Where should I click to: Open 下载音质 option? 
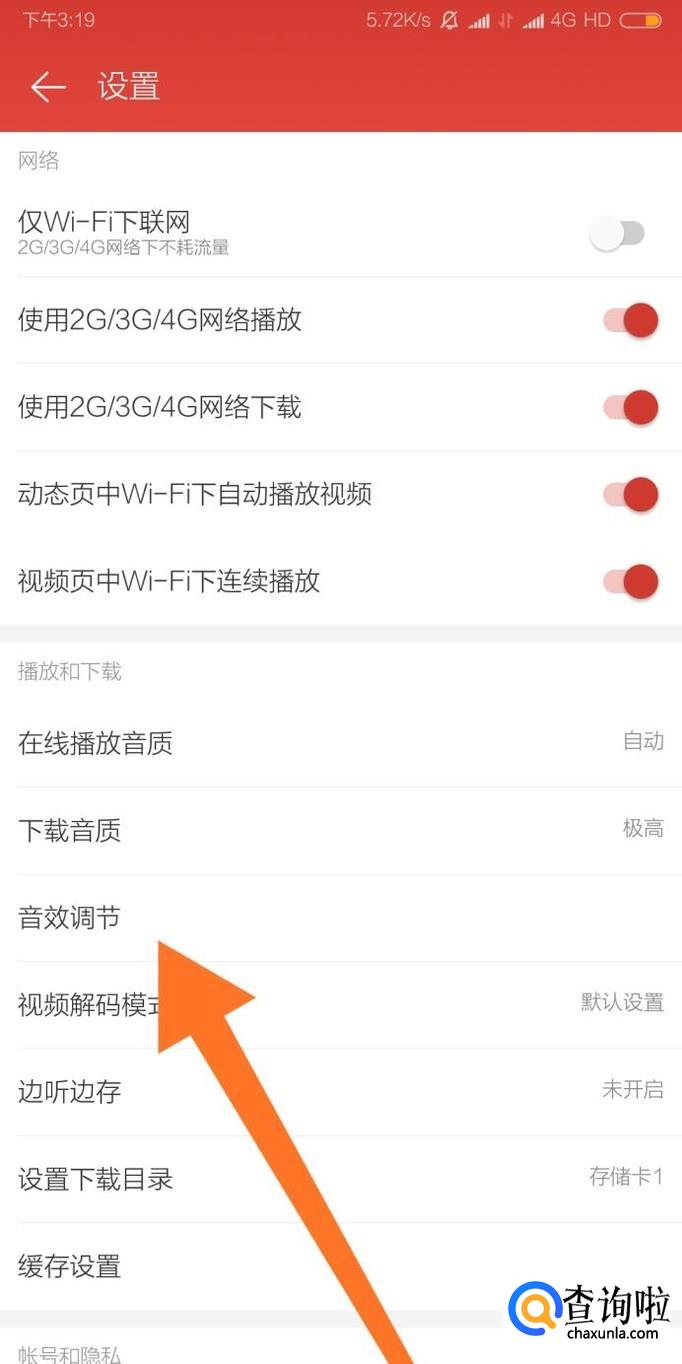coord(340,830)
